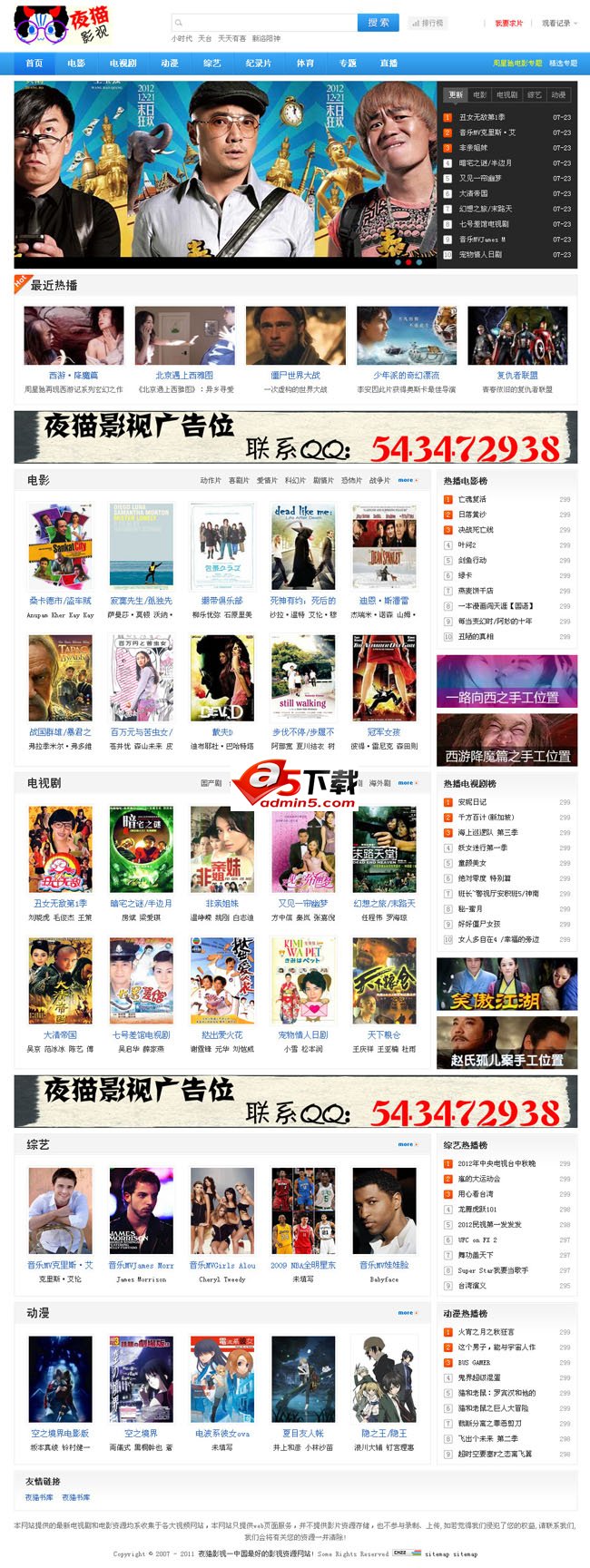Switch the update list to 综艺 tab
Screen dimensions: 590x1568
534,94
